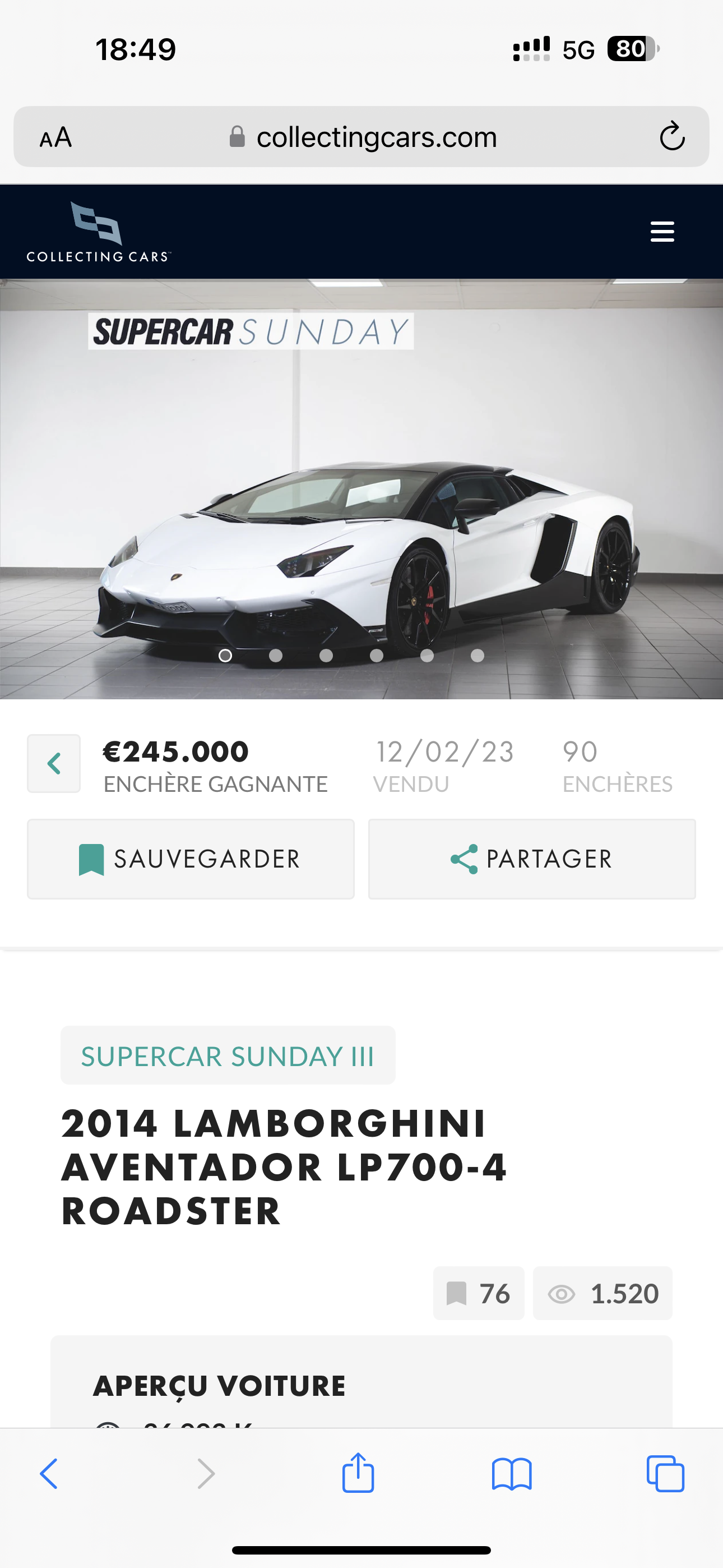
Task: Reload the page in Safari
Action: point(672,136)
